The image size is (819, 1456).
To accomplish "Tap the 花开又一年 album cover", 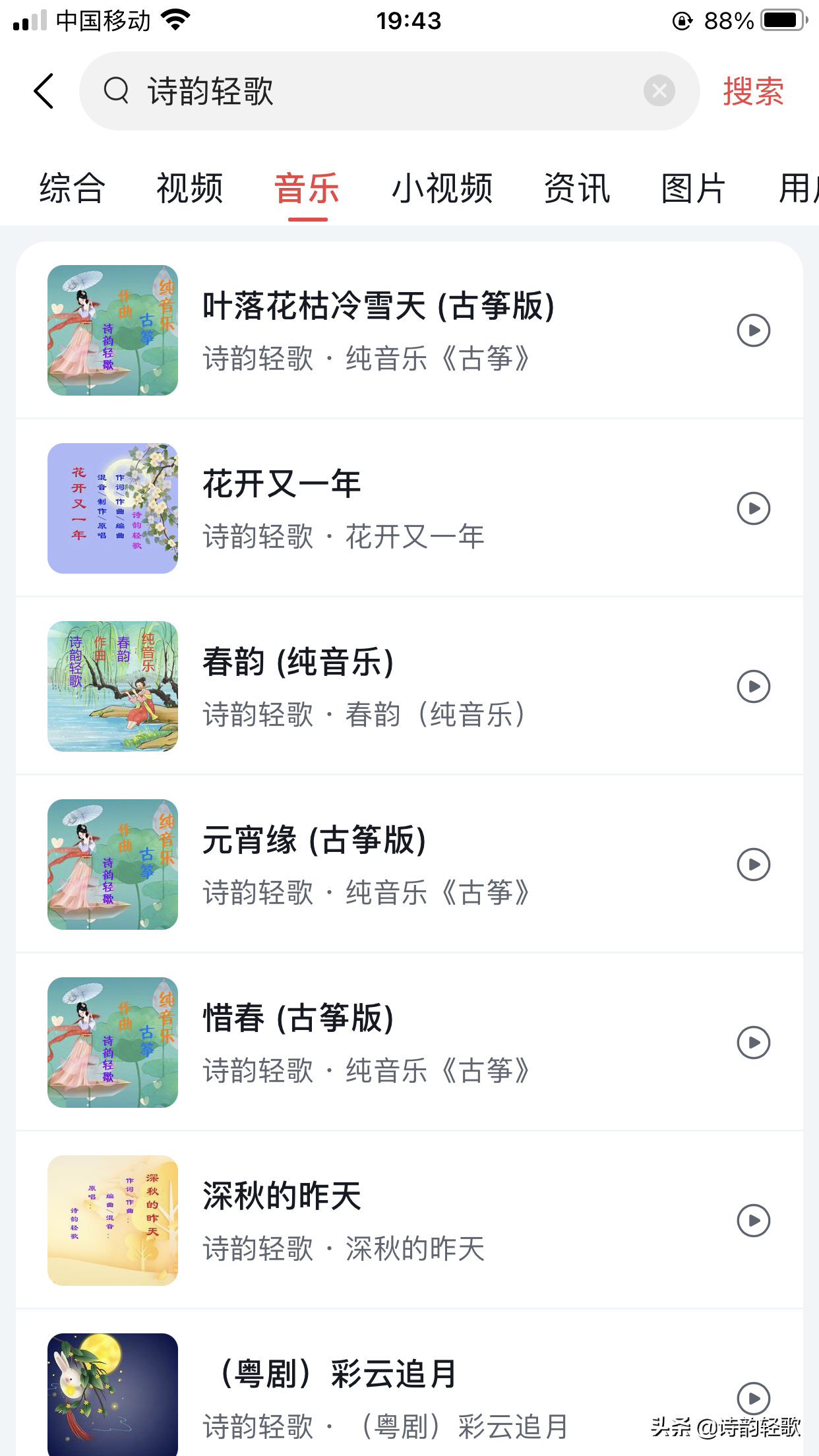I will (x=112, y=508).
